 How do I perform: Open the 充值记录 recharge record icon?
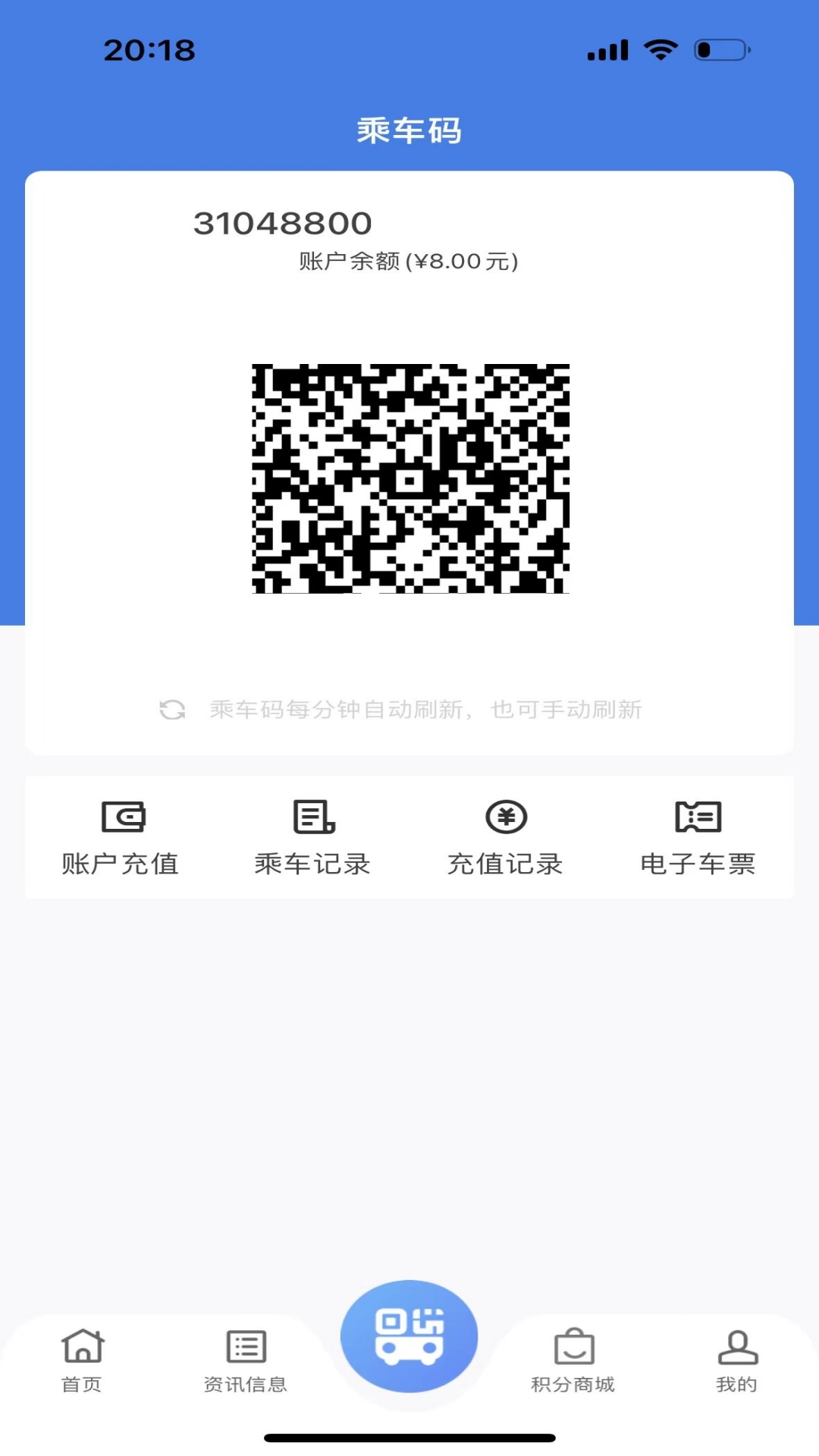[505, 818]
